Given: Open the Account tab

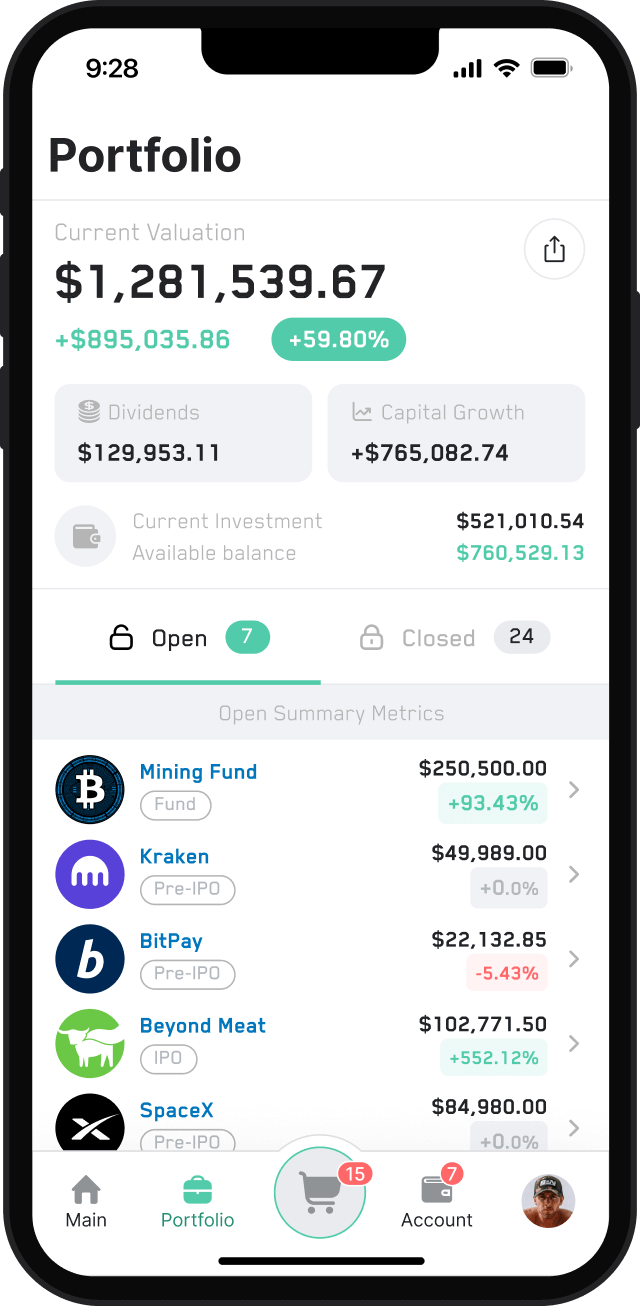Looking at the screenshot, I should click(x=437, y=1201).
